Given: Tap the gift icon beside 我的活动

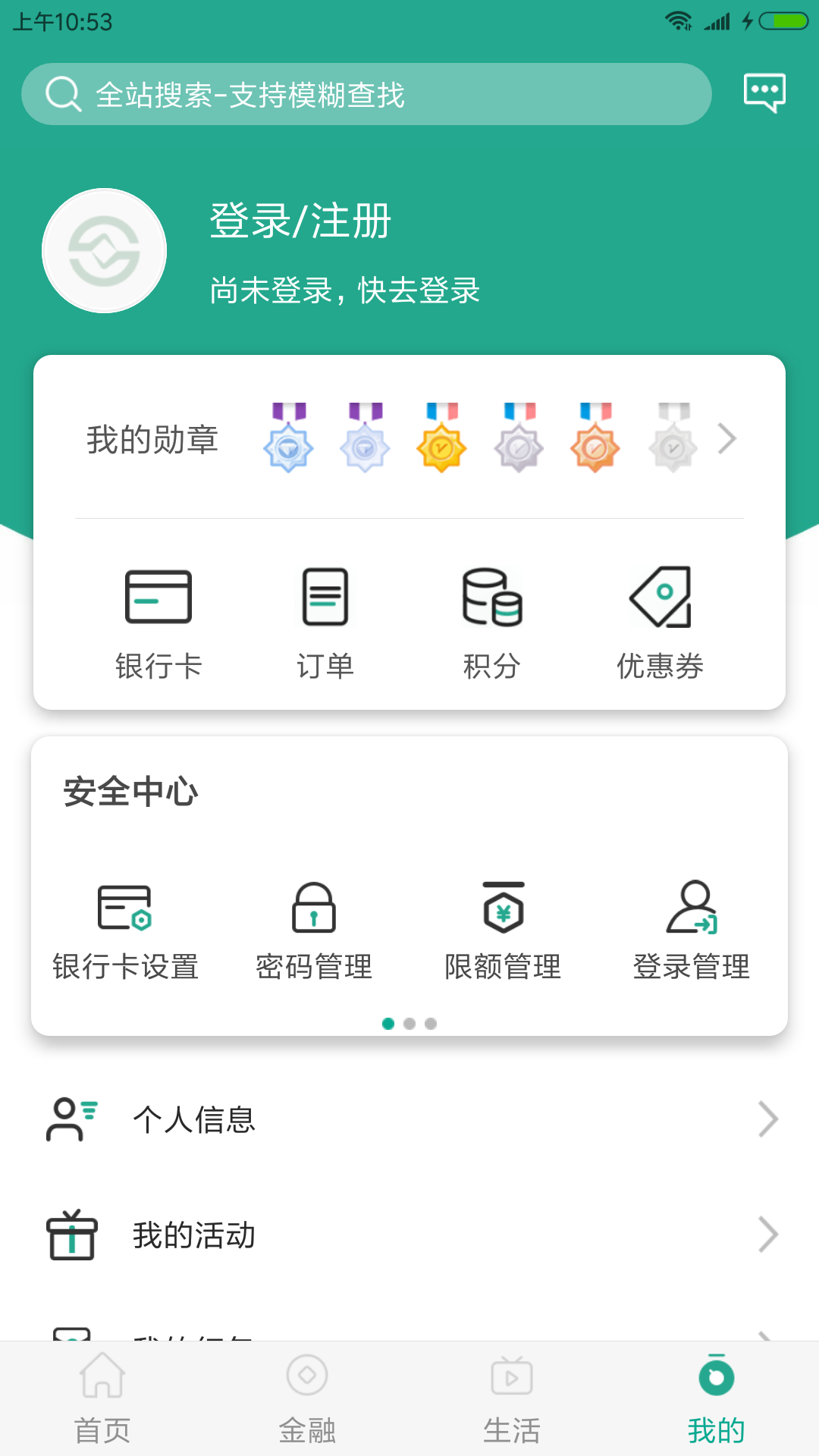Looking at the screenshot, I should pyautogui.click(x=72, y=1236).
